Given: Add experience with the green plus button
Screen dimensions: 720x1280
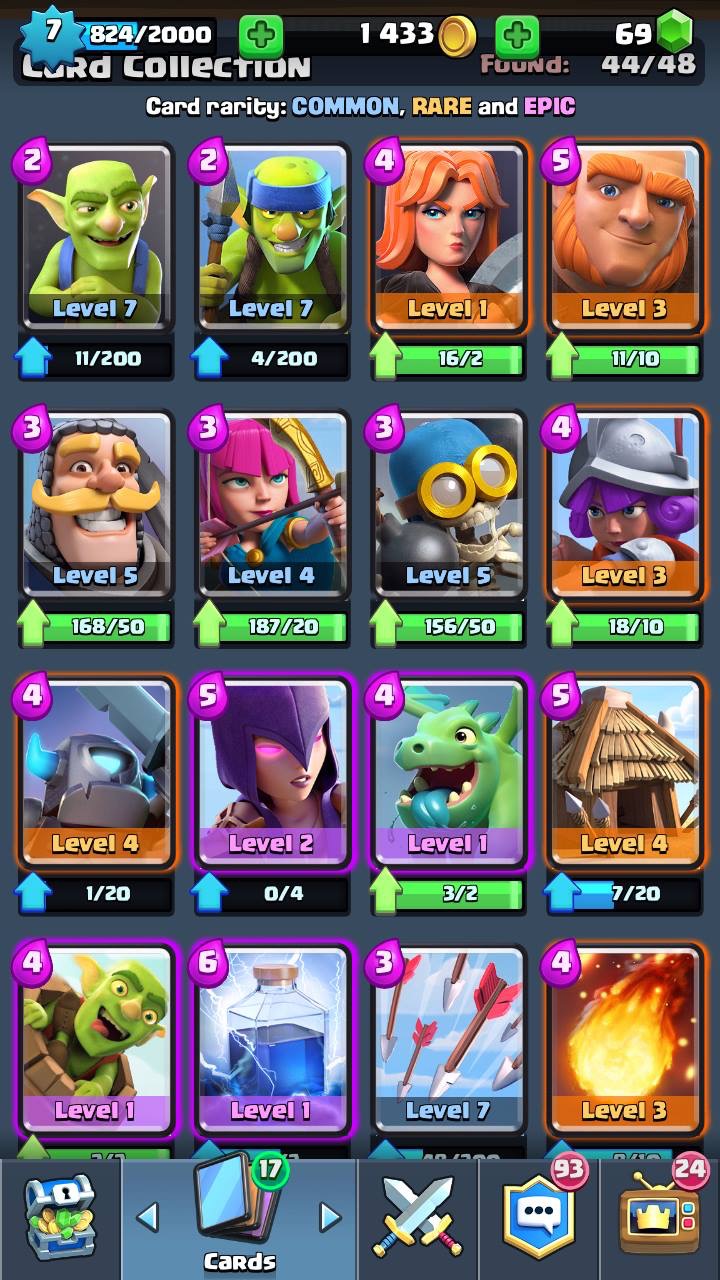Looking at the screenshot, I should [261, 36].
